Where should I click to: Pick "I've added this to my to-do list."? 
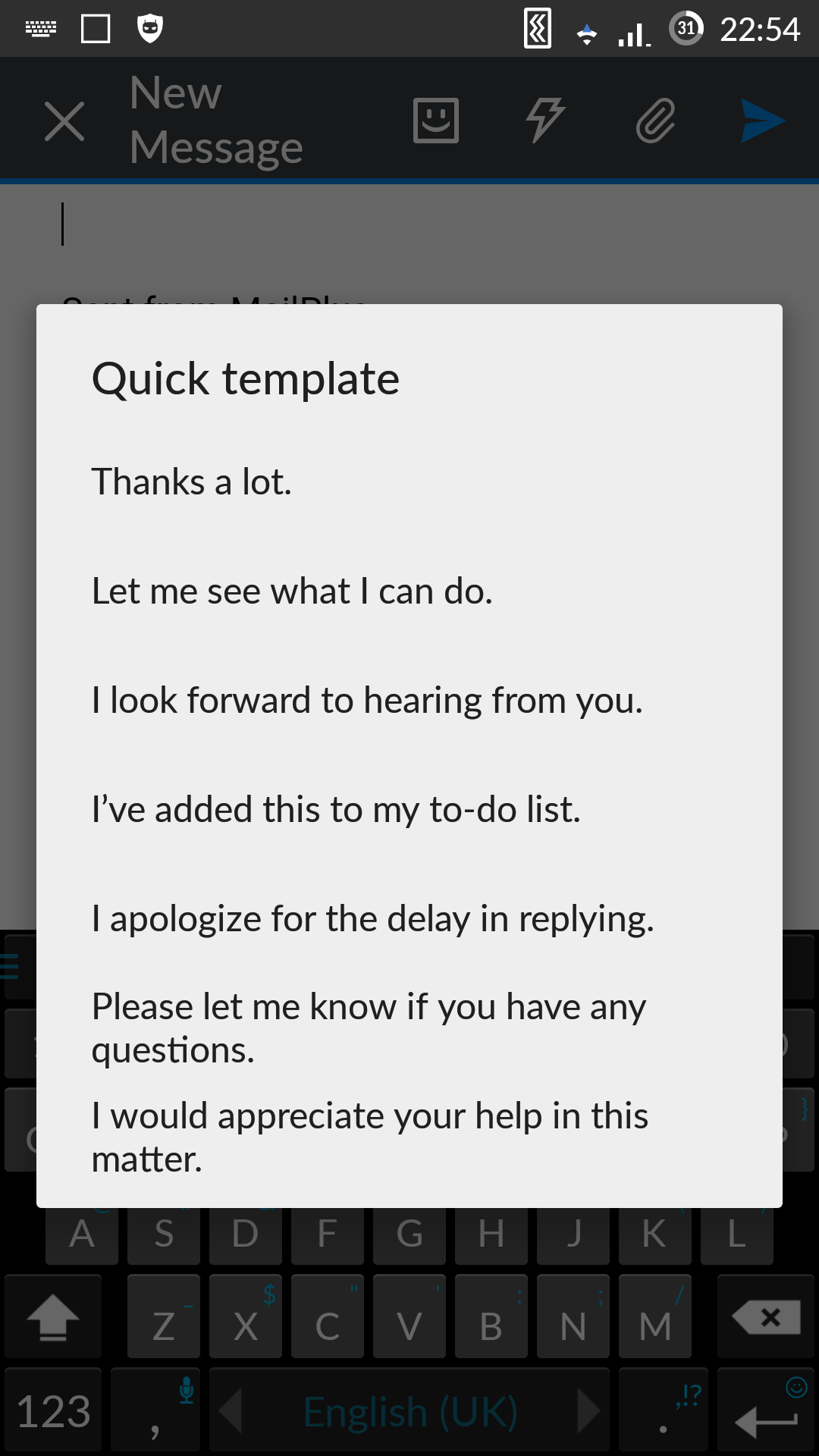(336, 810)
